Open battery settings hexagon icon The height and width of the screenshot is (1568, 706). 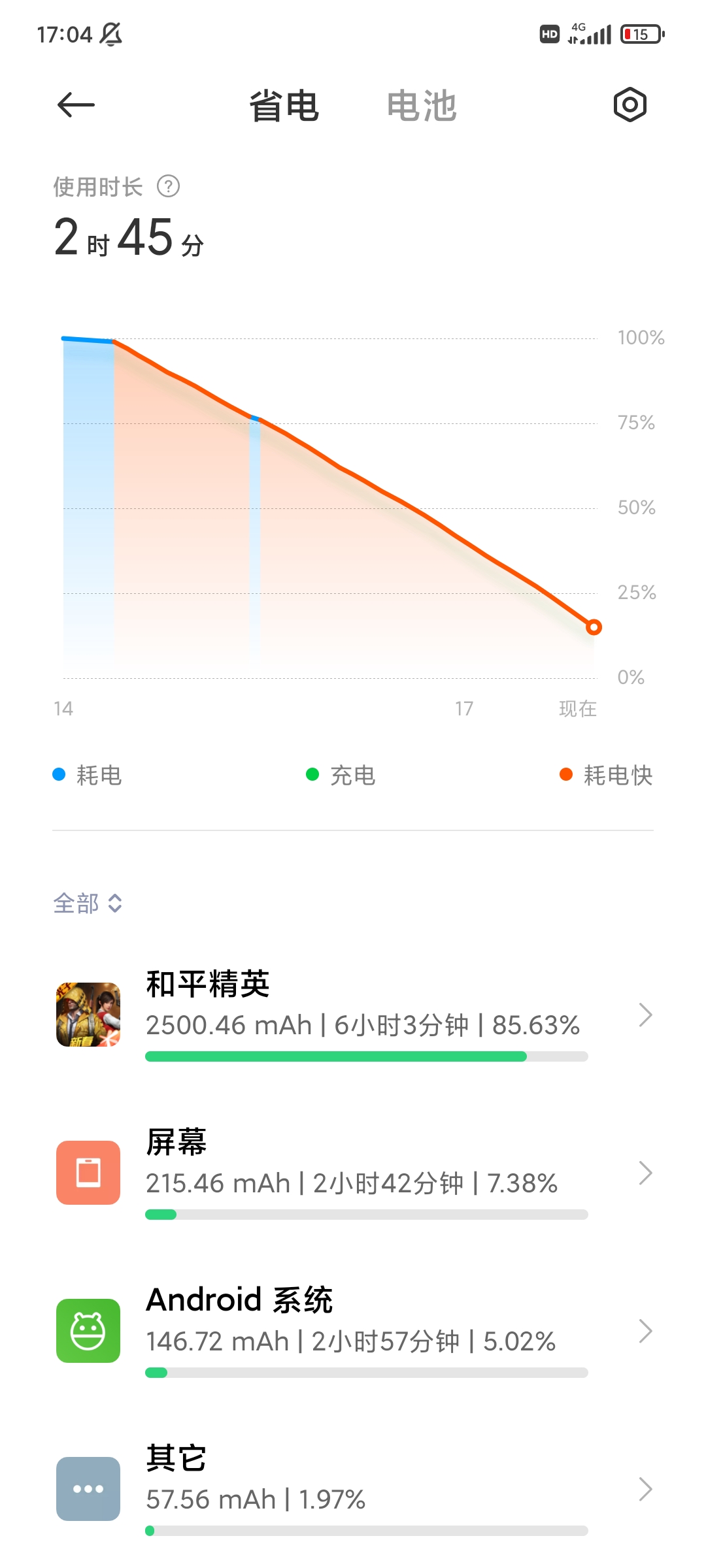pyautogui.click(x=630, y=105)
